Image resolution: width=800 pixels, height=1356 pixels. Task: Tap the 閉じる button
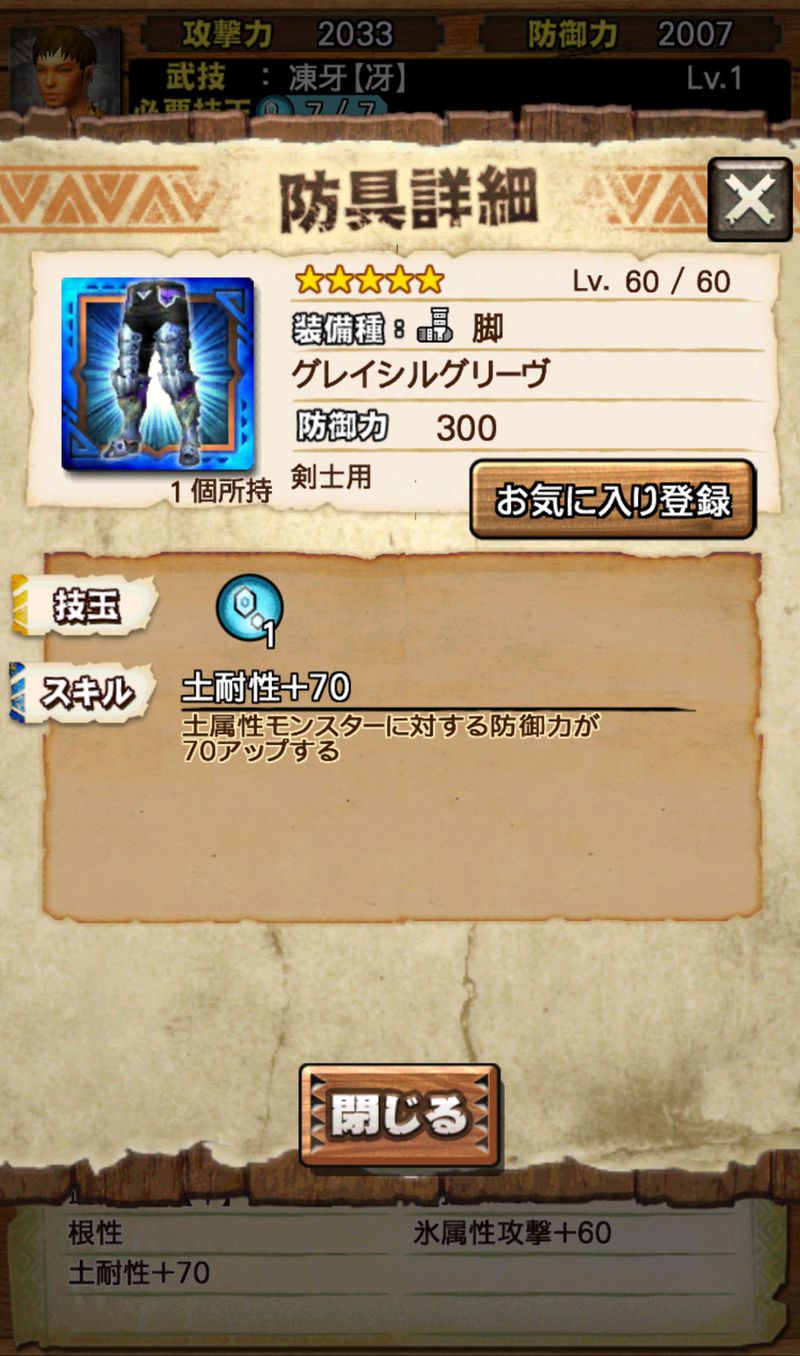[x=399, y=1115]
